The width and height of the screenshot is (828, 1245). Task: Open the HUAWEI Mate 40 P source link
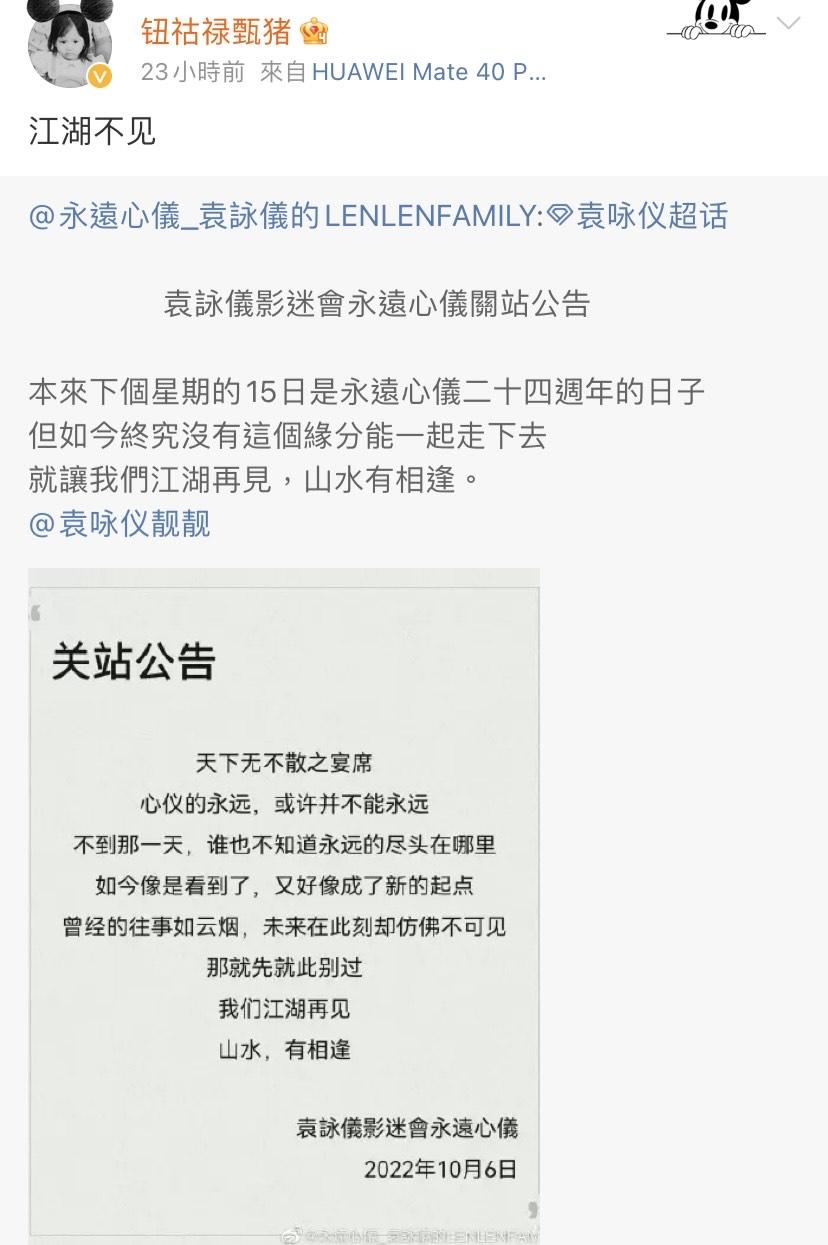tap(430, 73)
